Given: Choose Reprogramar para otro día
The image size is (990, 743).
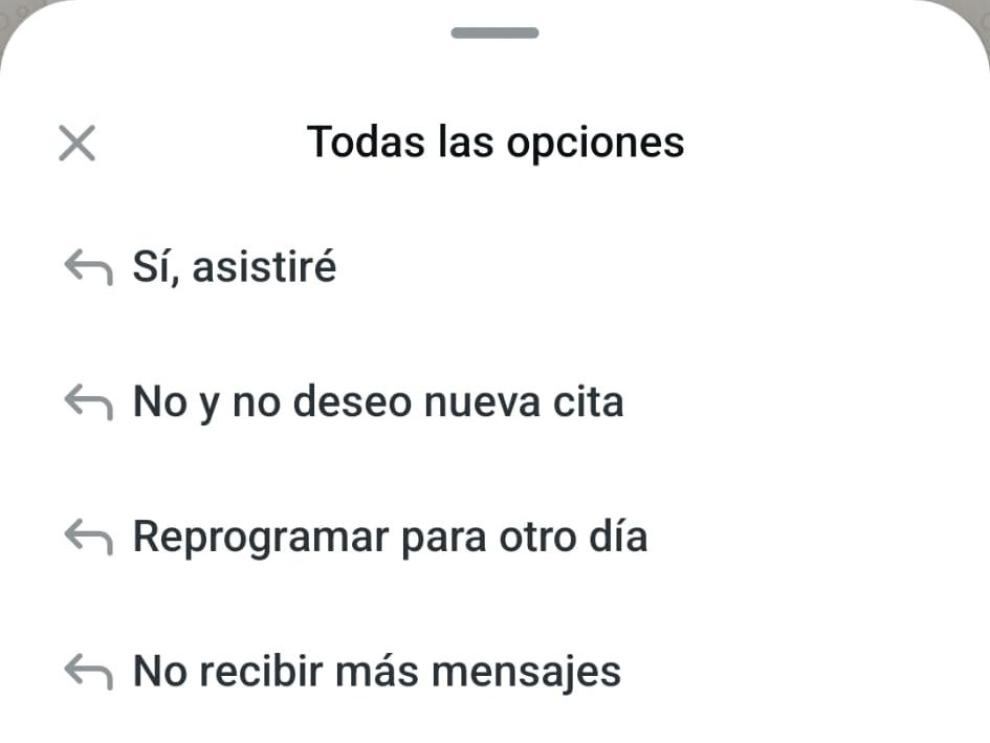Looking at the screenshot, I should coord(389,537).
